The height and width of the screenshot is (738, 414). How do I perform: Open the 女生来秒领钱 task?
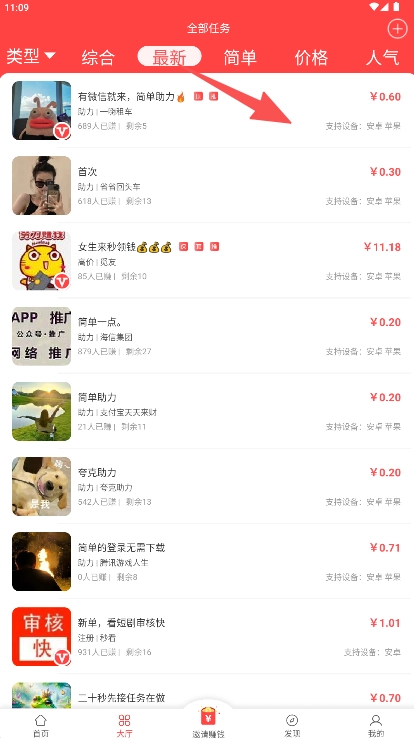(x=207, y=261)
